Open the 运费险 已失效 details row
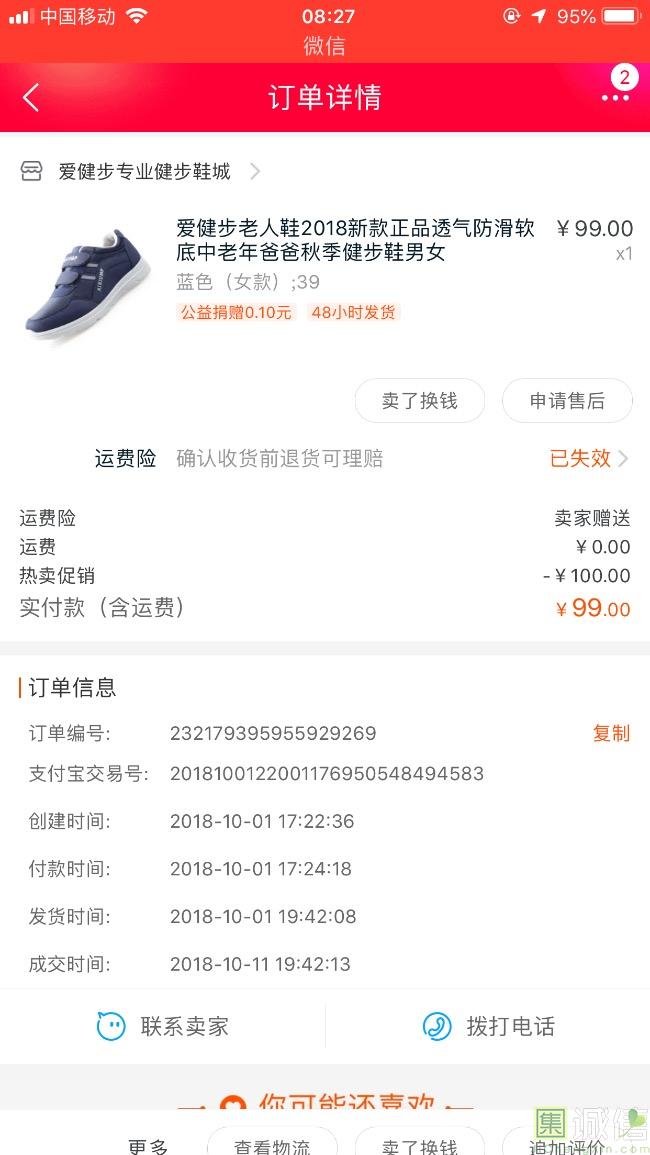Viewport: 650px width, 1155px height. point(588,459)
